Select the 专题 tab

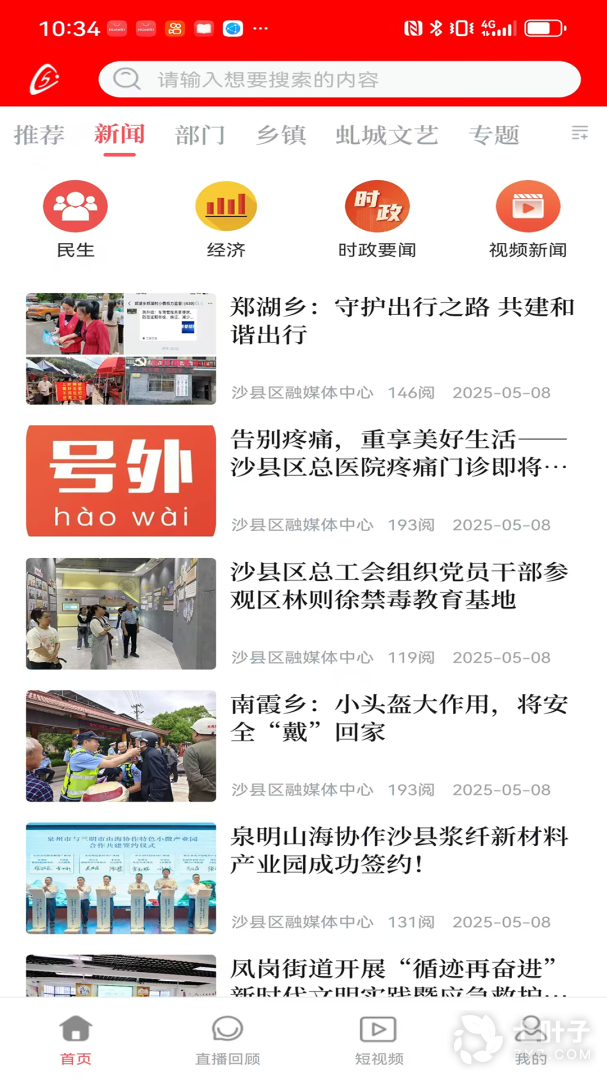(x=494, y=135)
